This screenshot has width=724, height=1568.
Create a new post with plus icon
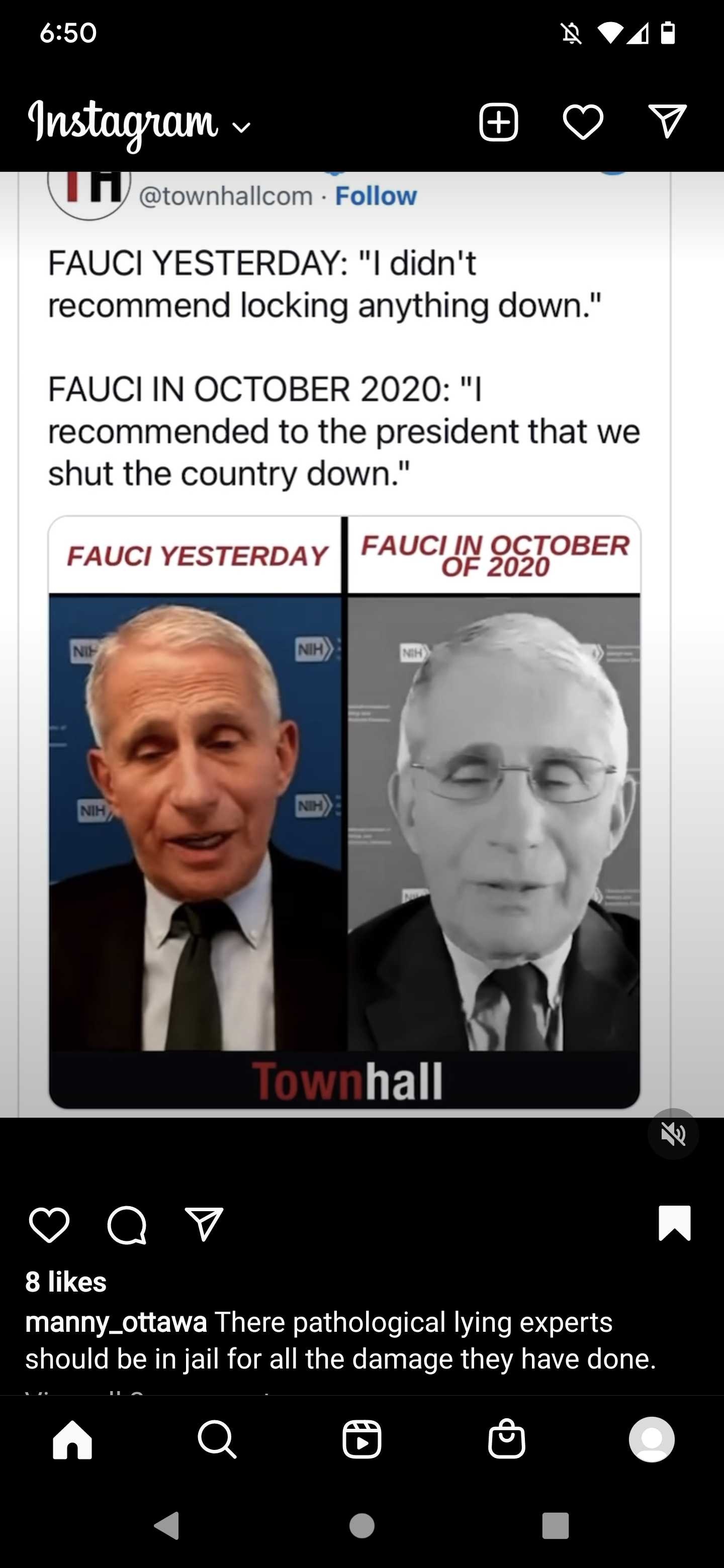click(x=499, y=122)
